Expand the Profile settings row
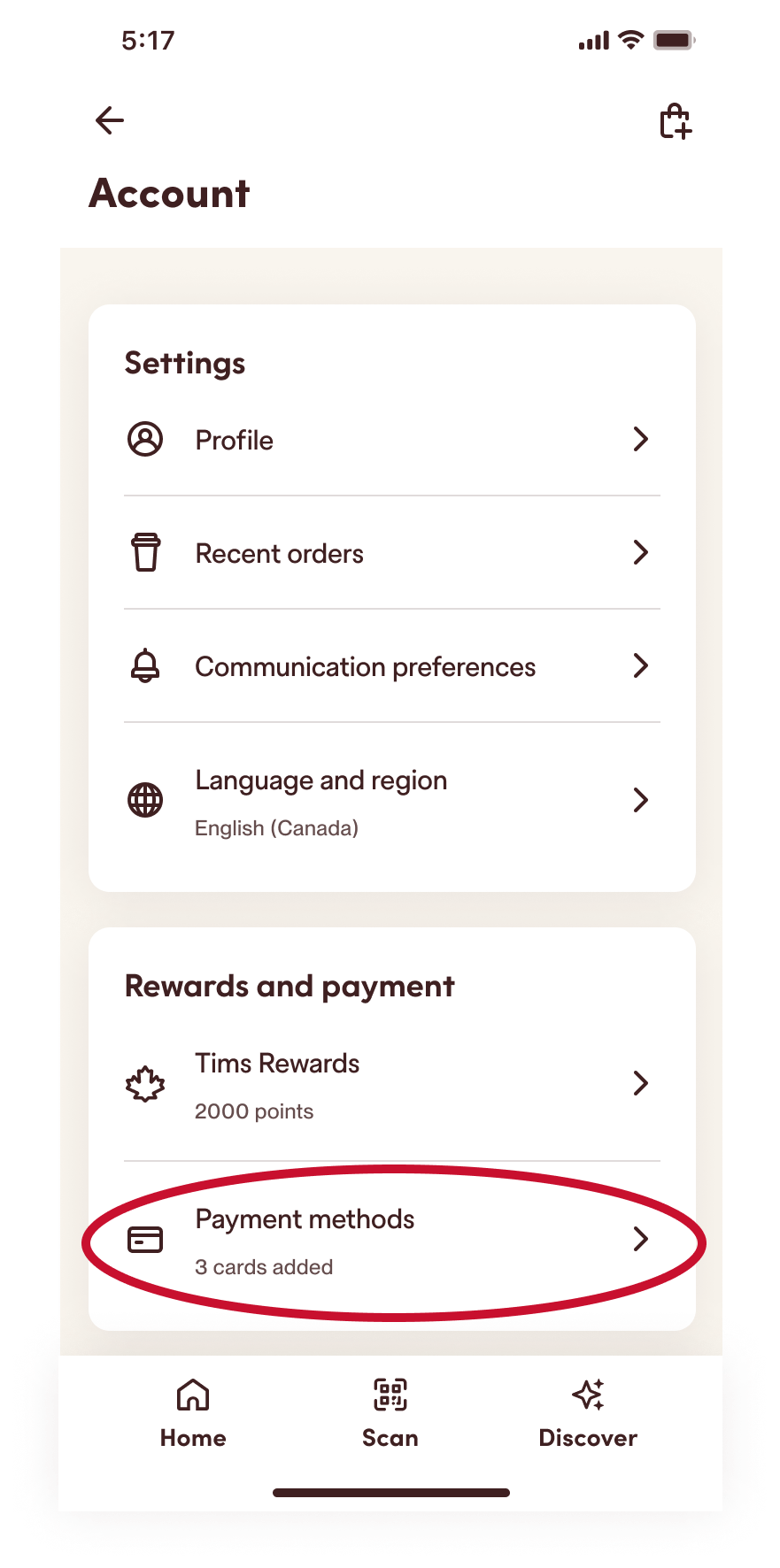 click(640, 439)
